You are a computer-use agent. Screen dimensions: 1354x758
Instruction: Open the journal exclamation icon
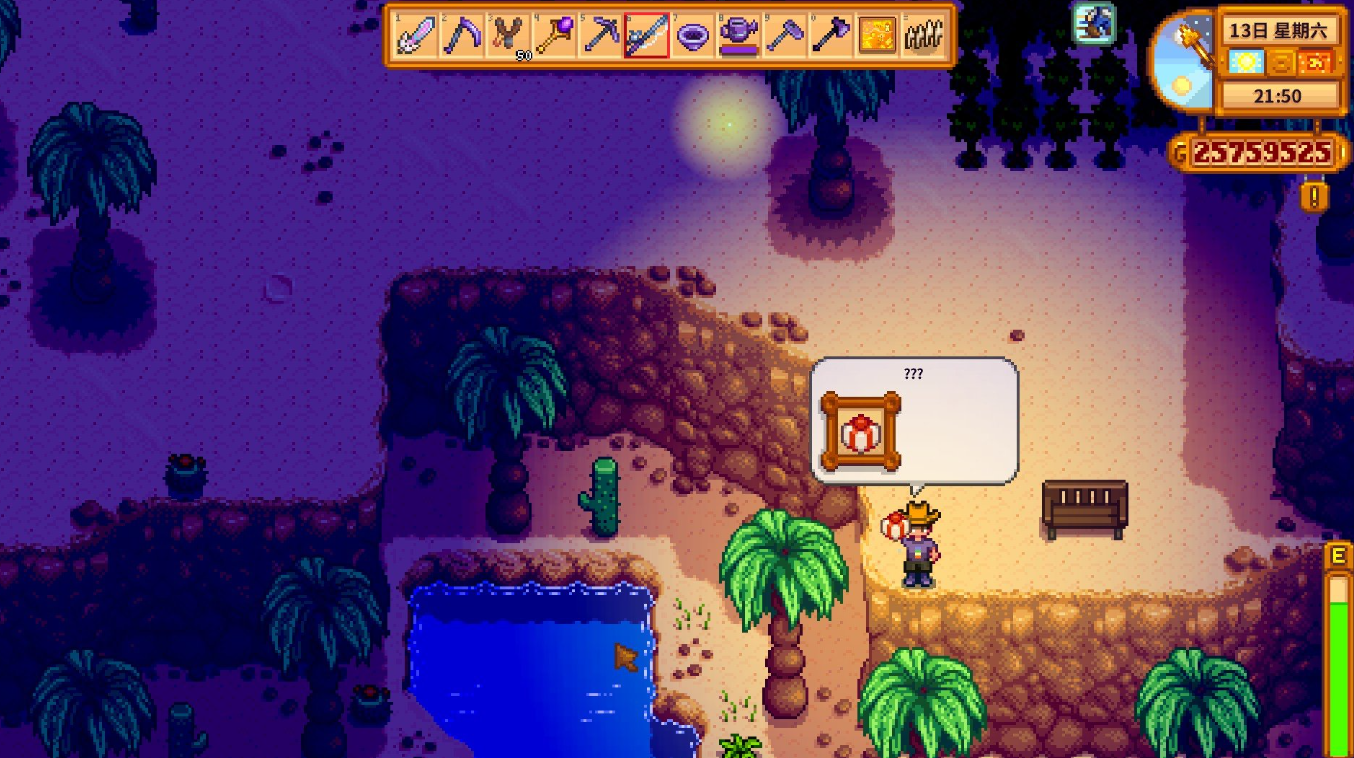tap(1314, 195)
